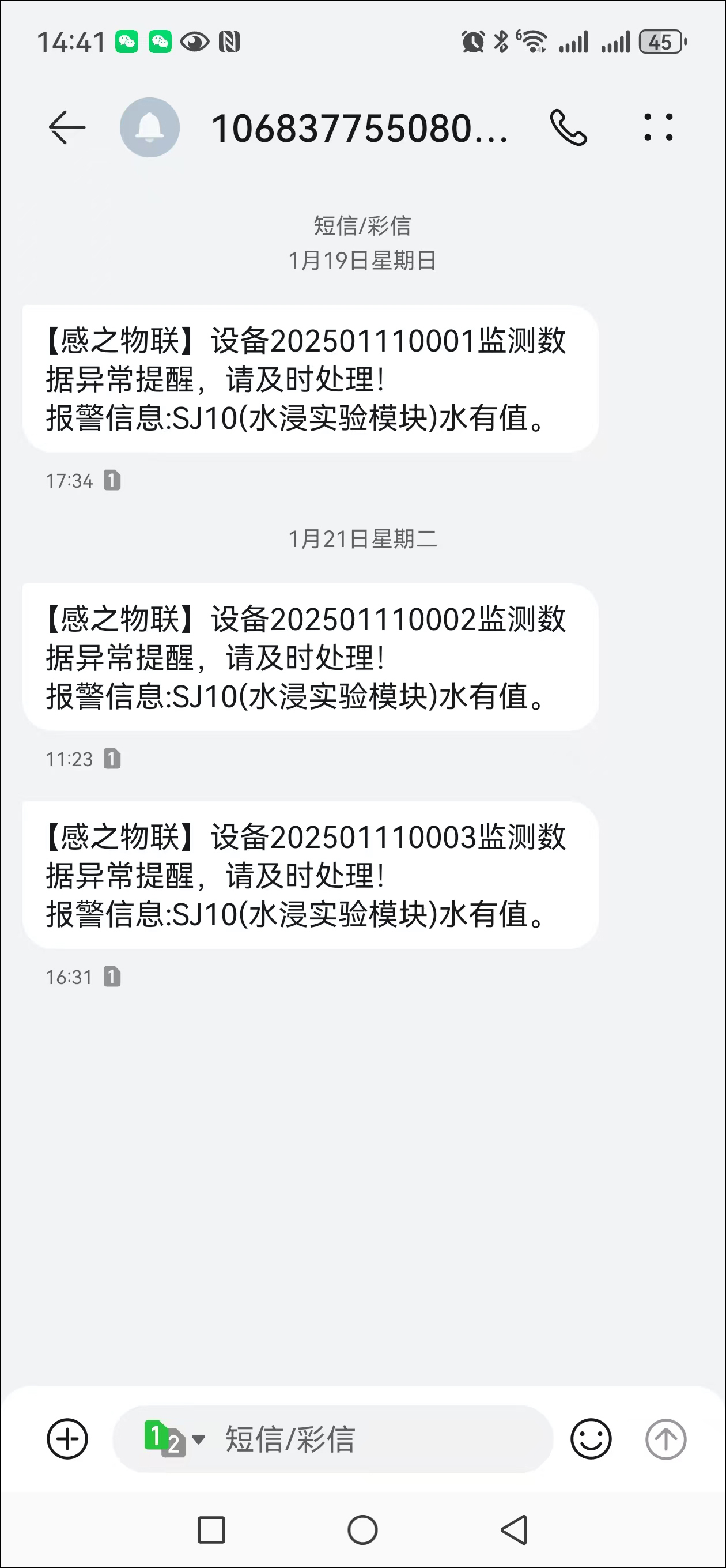Viewport: 726px width, 1568px height.
Task: Open the sender's contact avatar
Action: tap(150, 128)
